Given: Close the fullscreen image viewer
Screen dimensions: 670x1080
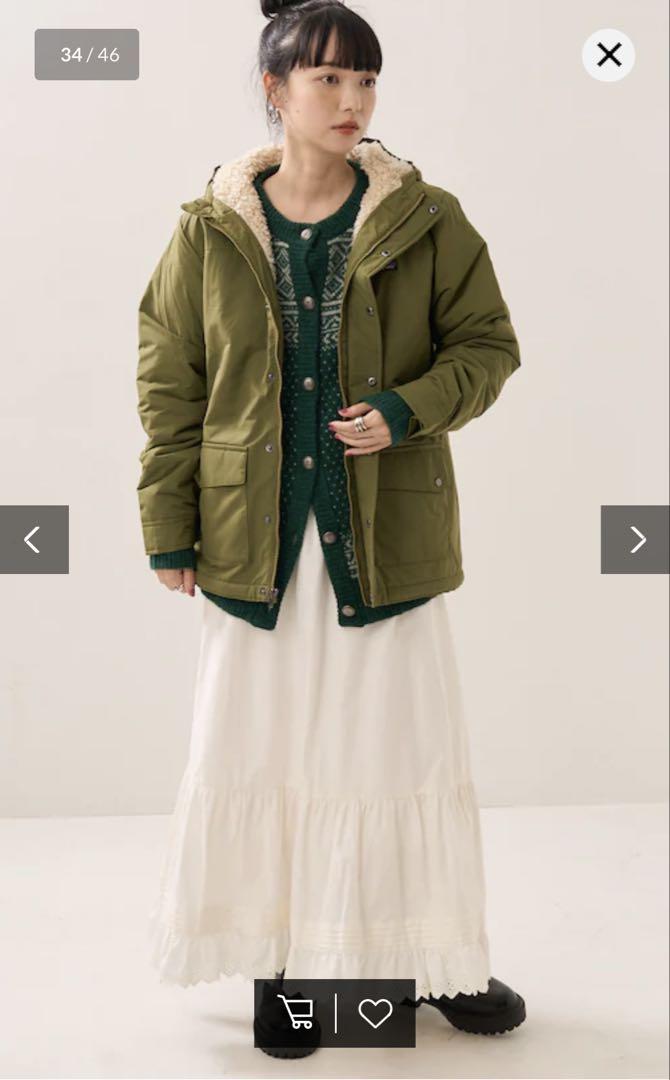Looking at the screenshot, I should [x=608, y=55].
